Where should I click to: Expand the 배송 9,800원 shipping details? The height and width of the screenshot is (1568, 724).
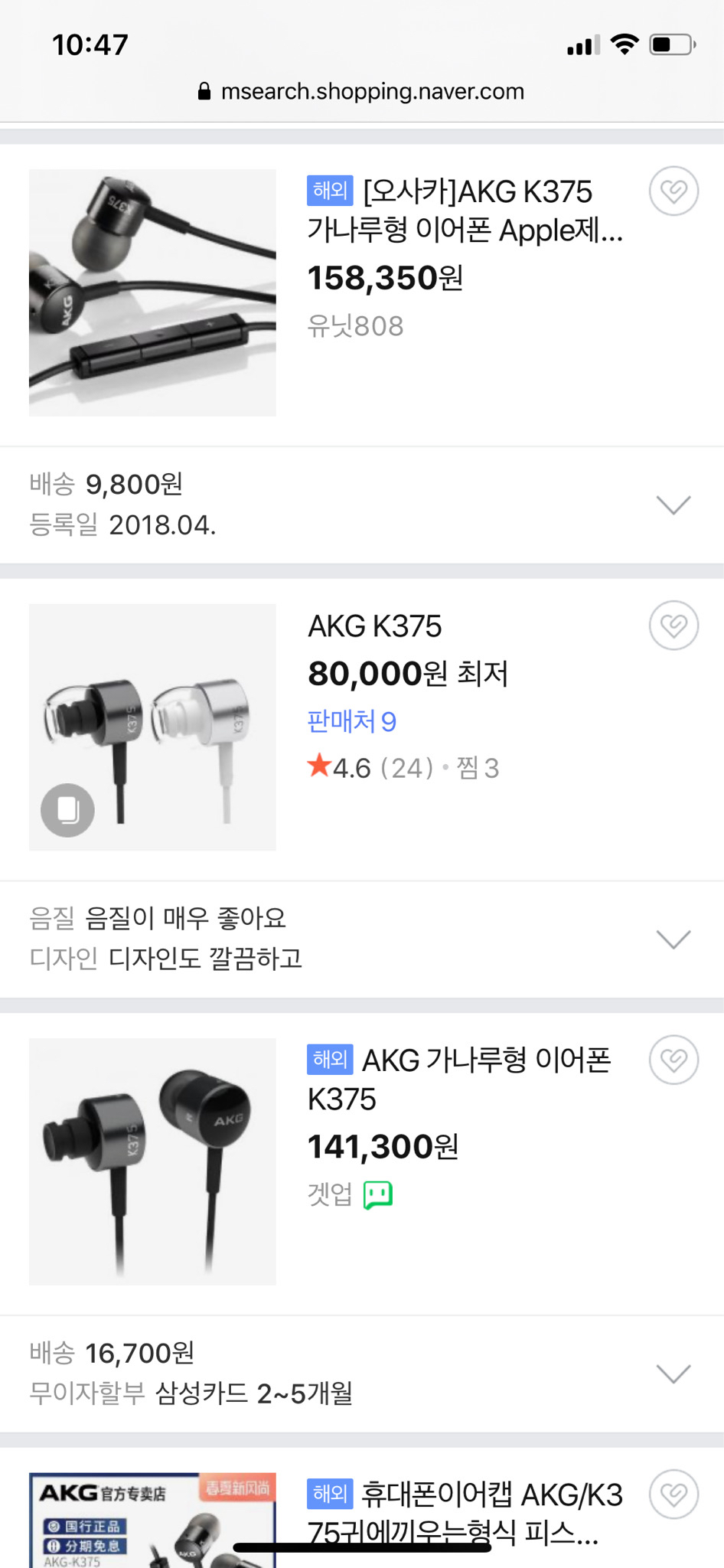[672, 504]
